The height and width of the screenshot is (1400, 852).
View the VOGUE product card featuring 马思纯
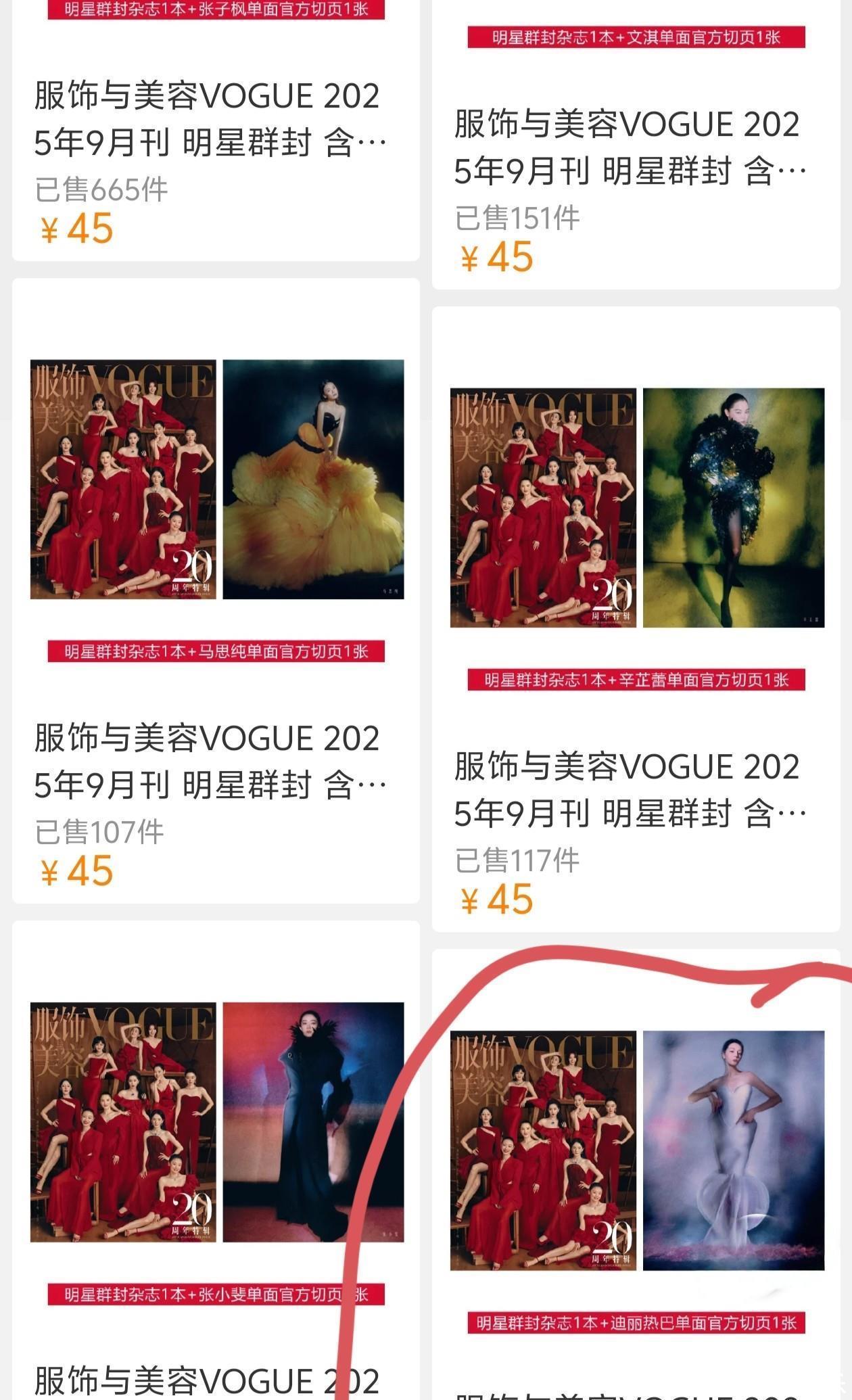point(216,480)
